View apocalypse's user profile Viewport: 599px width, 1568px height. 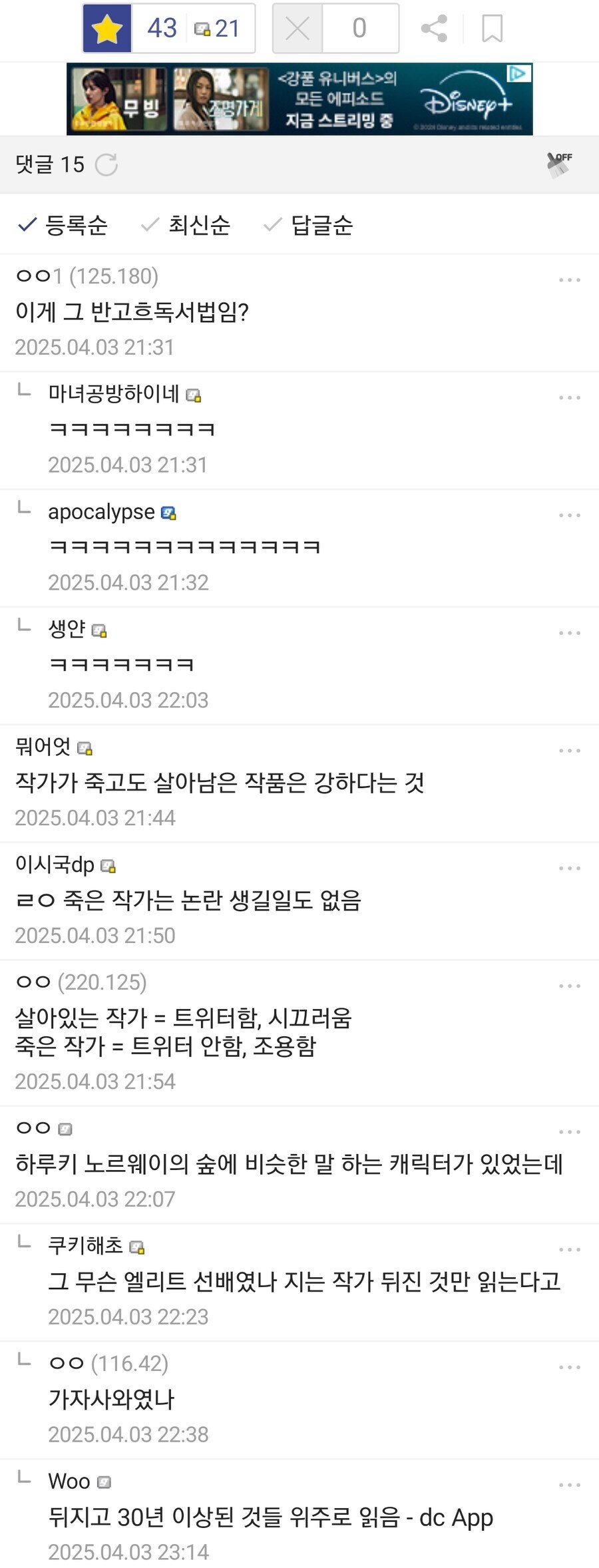102,512
